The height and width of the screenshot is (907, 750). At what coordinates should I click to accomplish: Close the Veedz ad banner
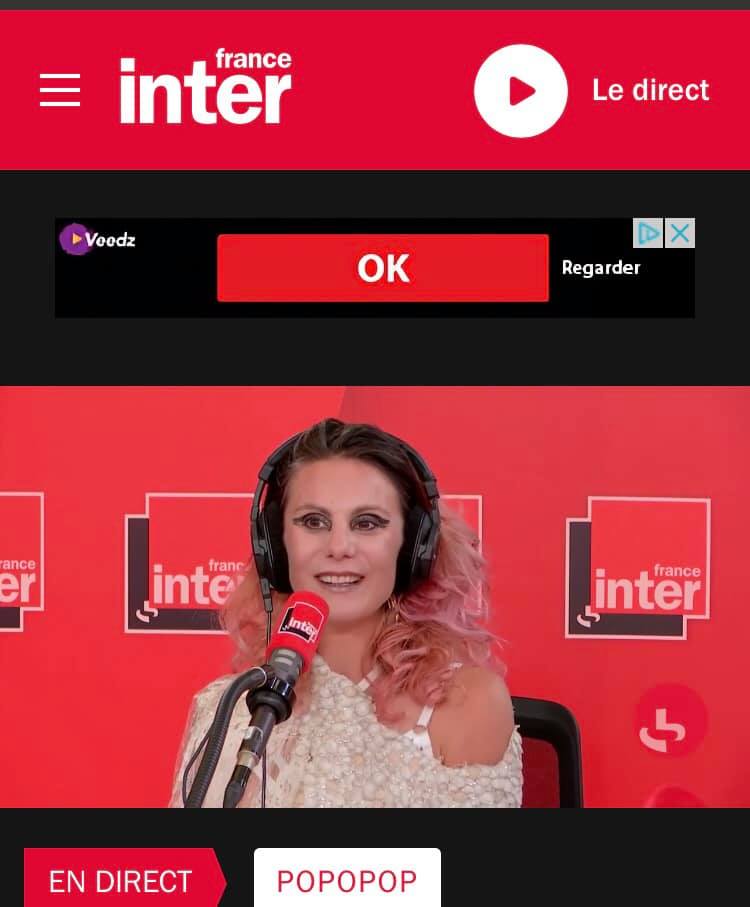680,233
